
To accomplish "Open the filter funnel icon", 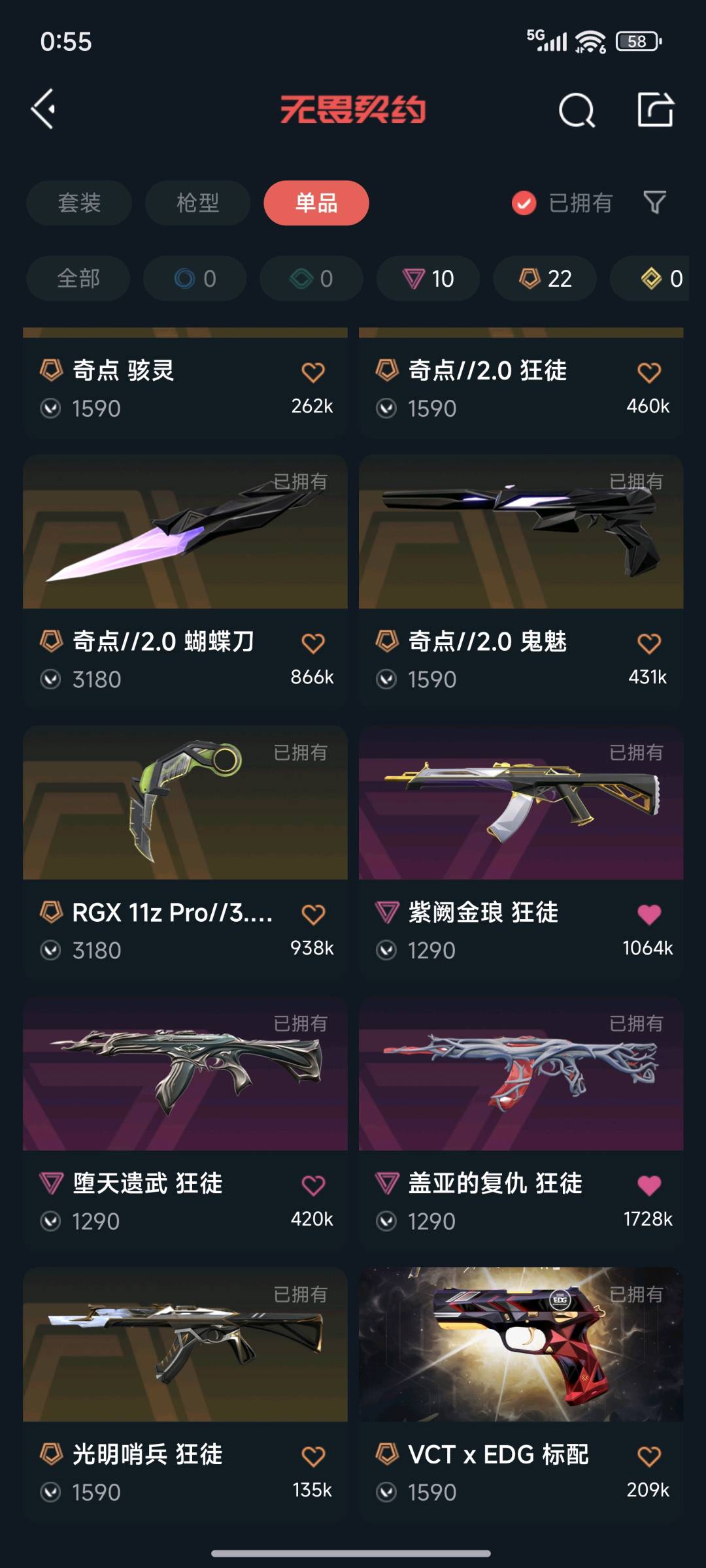I will (654, 203).
